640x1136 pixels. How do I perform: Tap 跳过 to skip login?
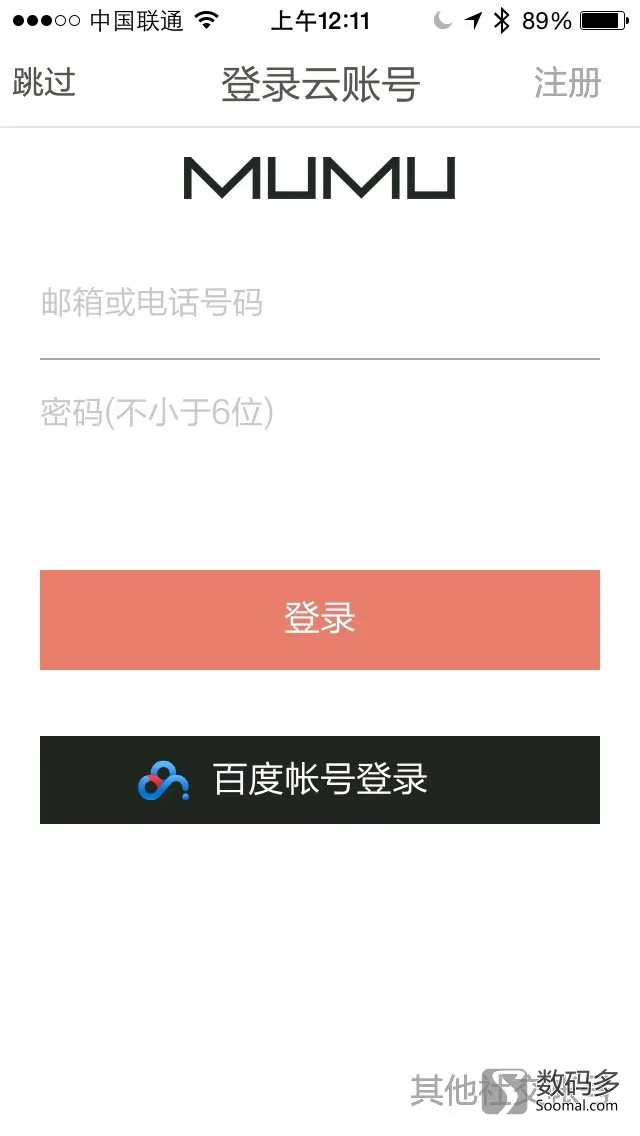[44, 82]
